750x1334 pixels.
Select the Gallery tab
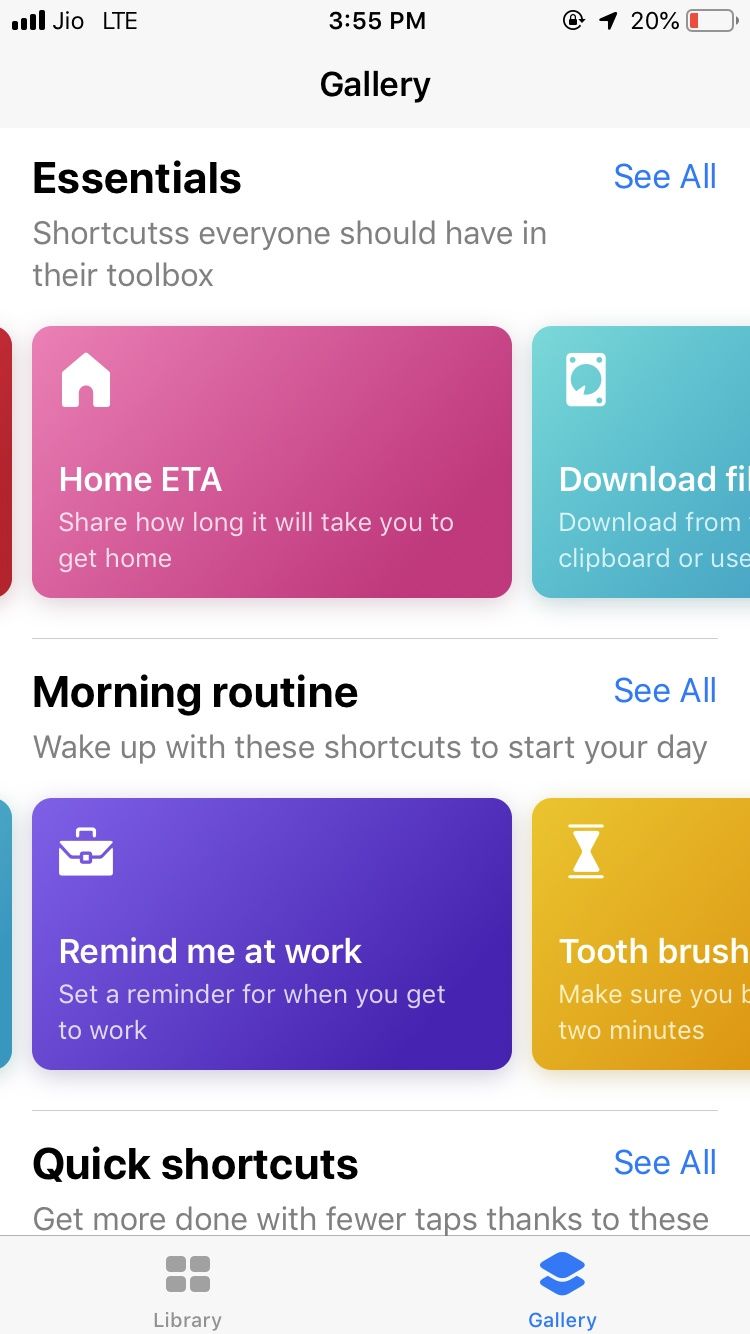[562, 1290]
